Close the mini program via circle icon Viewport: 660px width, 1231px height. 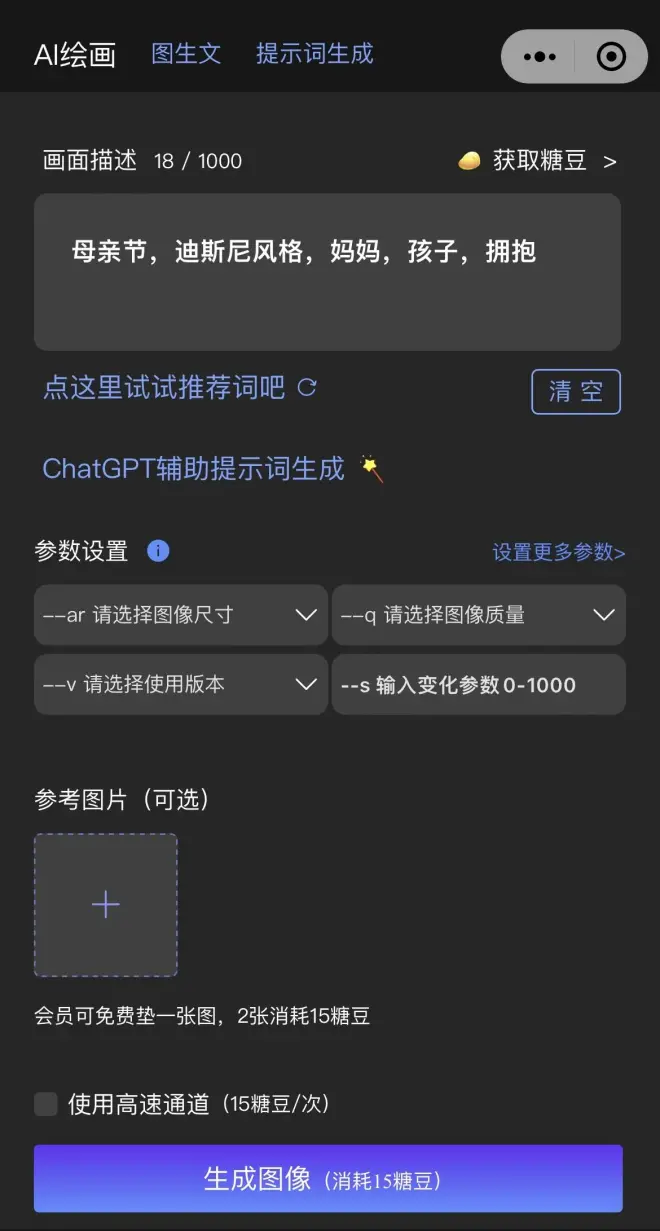pos(610,56)
